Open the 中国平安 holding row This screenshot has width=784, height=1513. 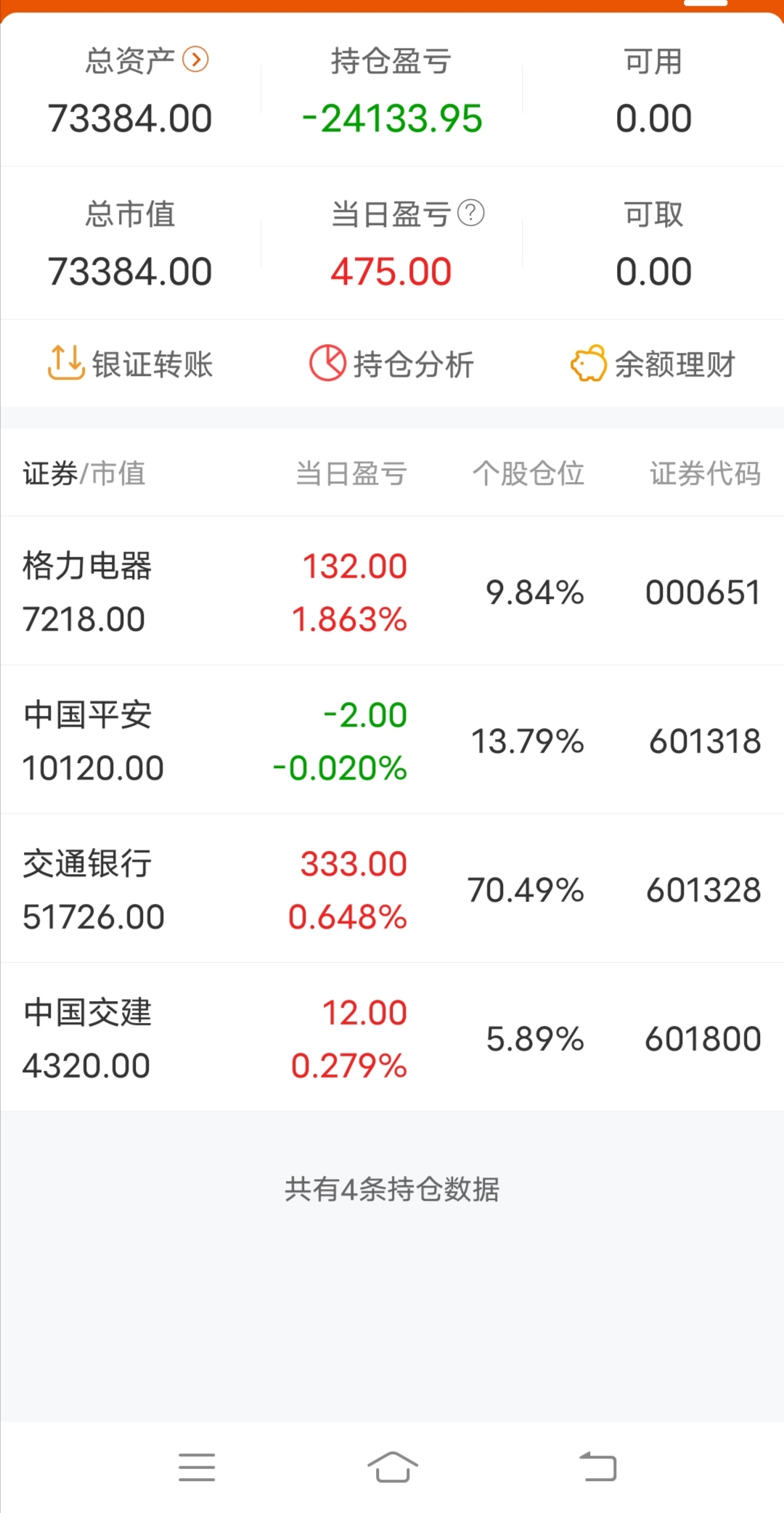click(392, 741)
